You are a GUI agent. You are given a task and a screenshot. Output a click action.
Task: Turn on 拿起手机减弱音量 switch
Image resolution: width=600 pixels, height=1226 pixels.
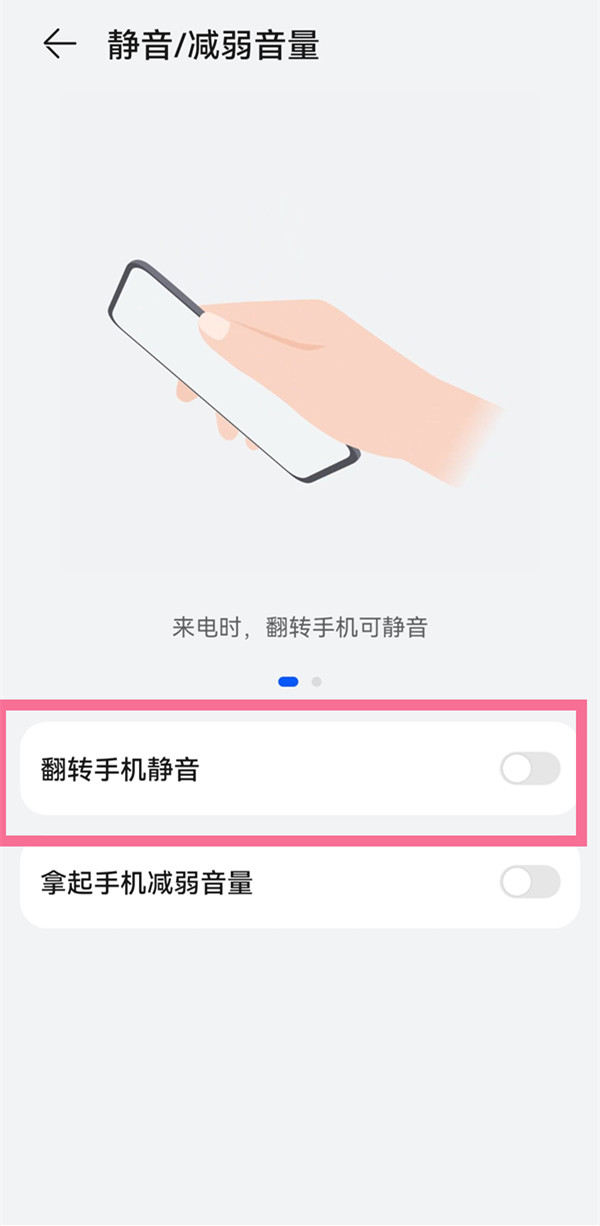pos(530,882)
